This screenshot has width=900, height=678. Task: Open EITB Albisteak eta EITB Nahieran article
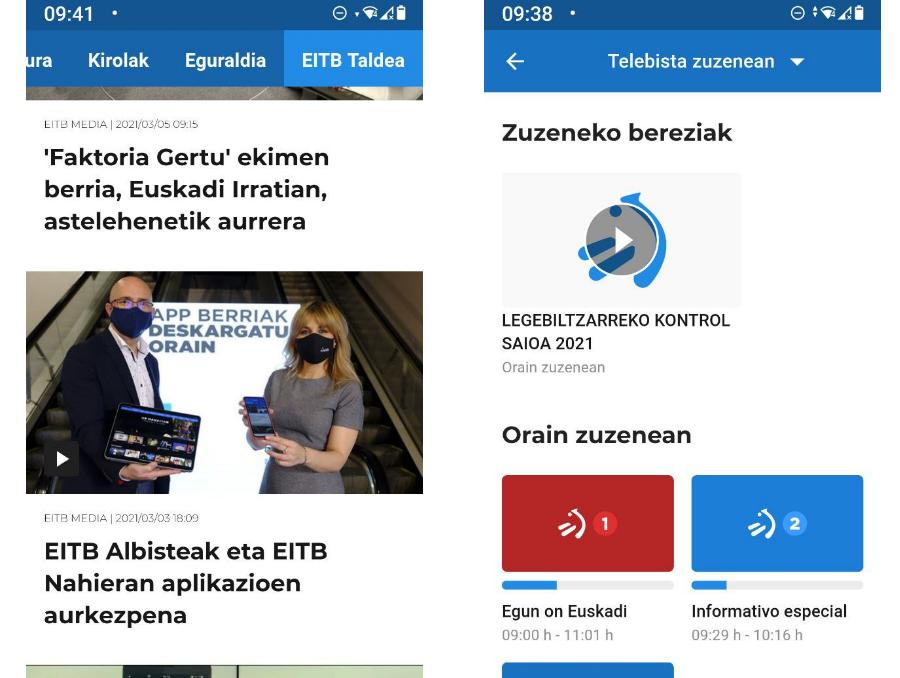coord(185,583)
